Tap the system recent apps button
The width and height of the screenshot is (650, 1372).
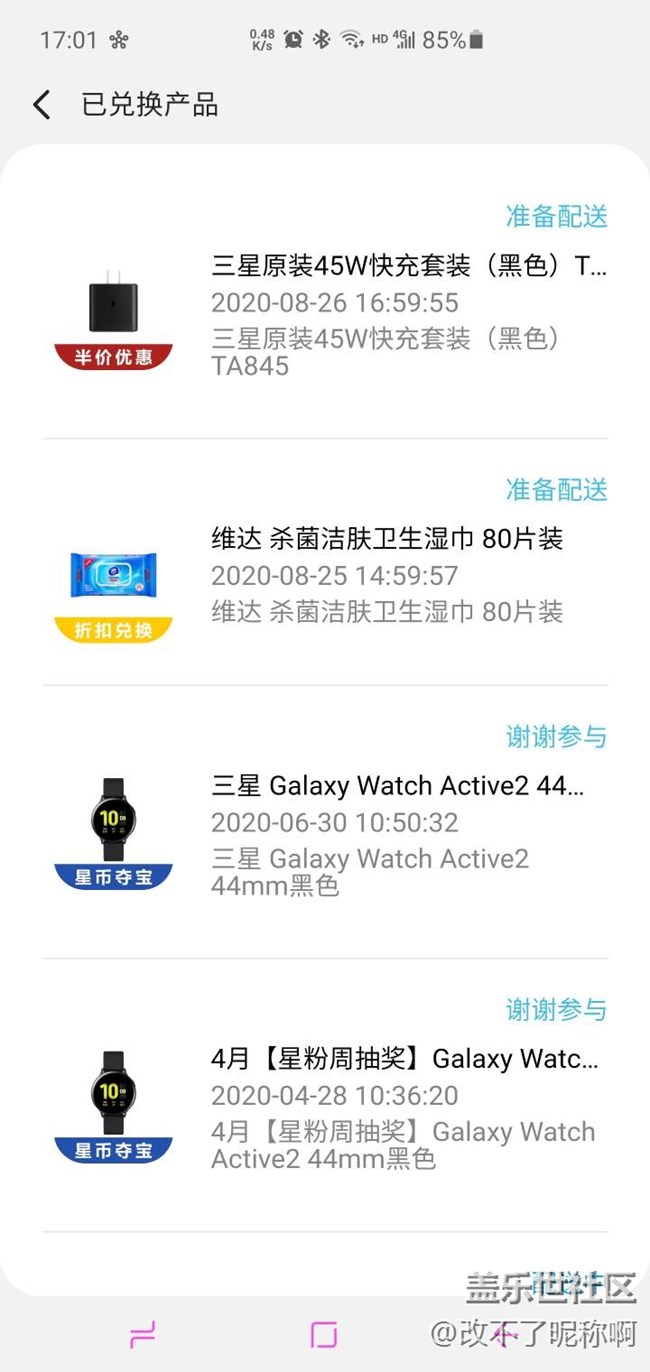point(143,1334)
